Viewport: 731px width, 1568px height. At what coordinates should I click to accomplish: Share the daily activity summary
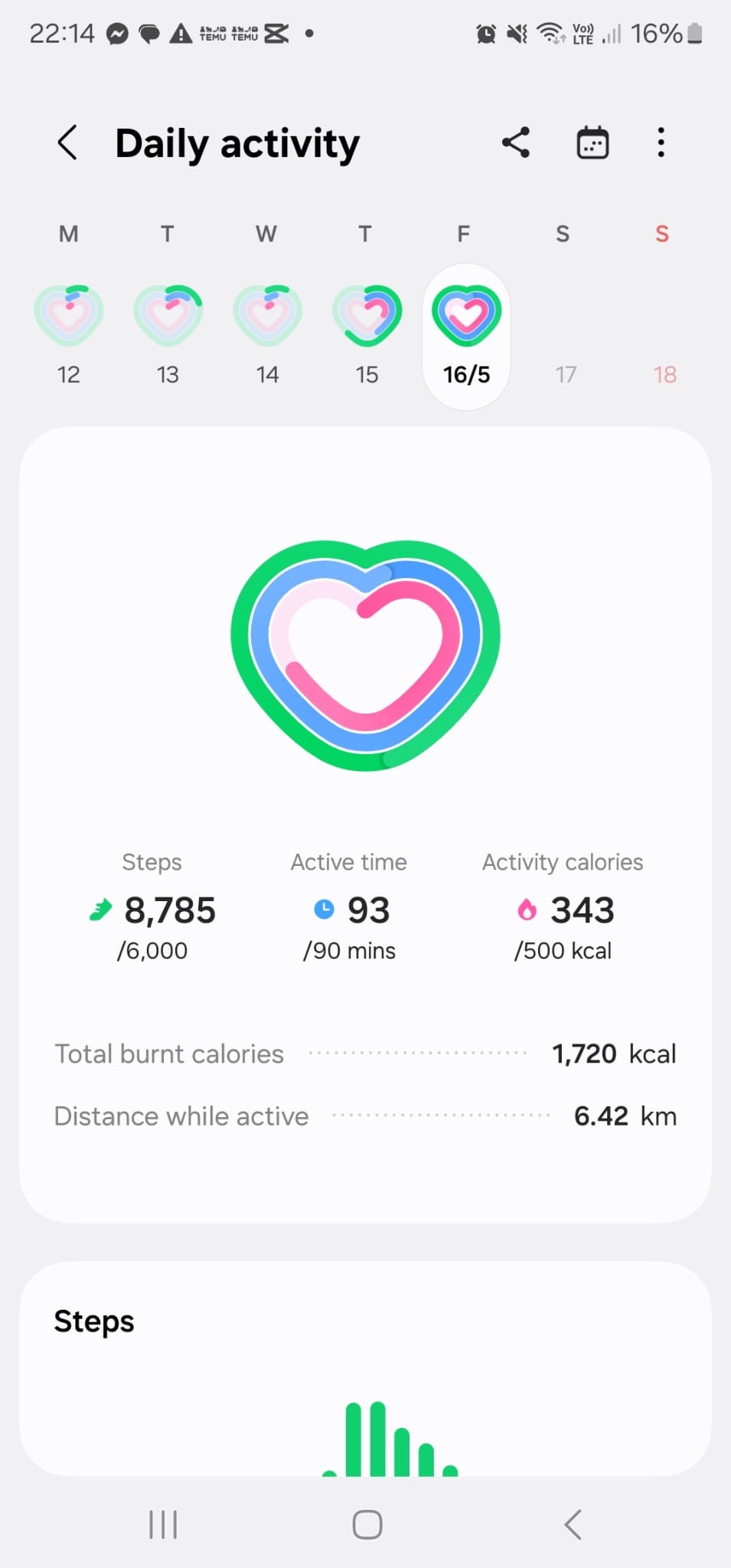click(x=516, y=142)
